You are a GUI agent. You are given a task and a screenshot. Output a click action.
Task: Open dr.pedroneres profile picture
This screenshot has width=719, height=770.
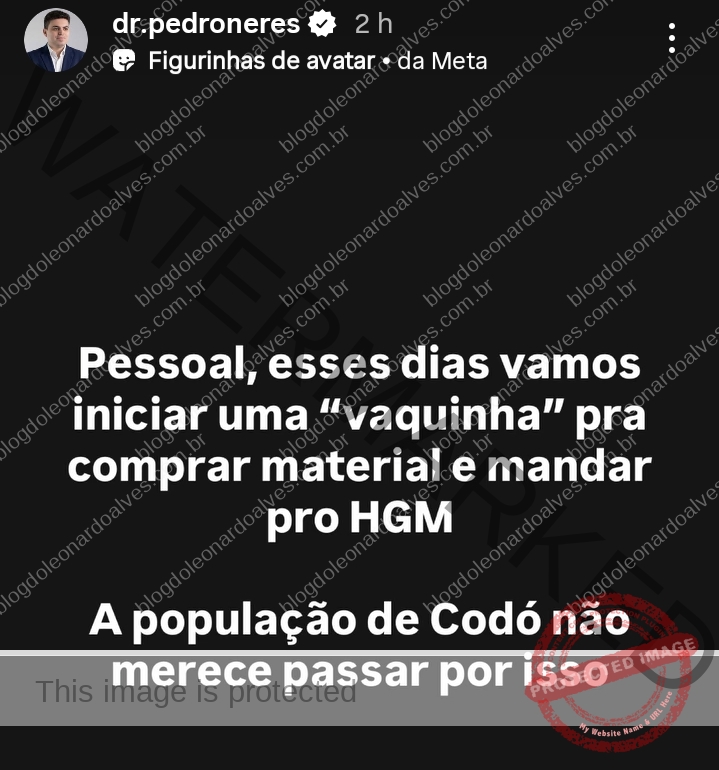[56, 41]
